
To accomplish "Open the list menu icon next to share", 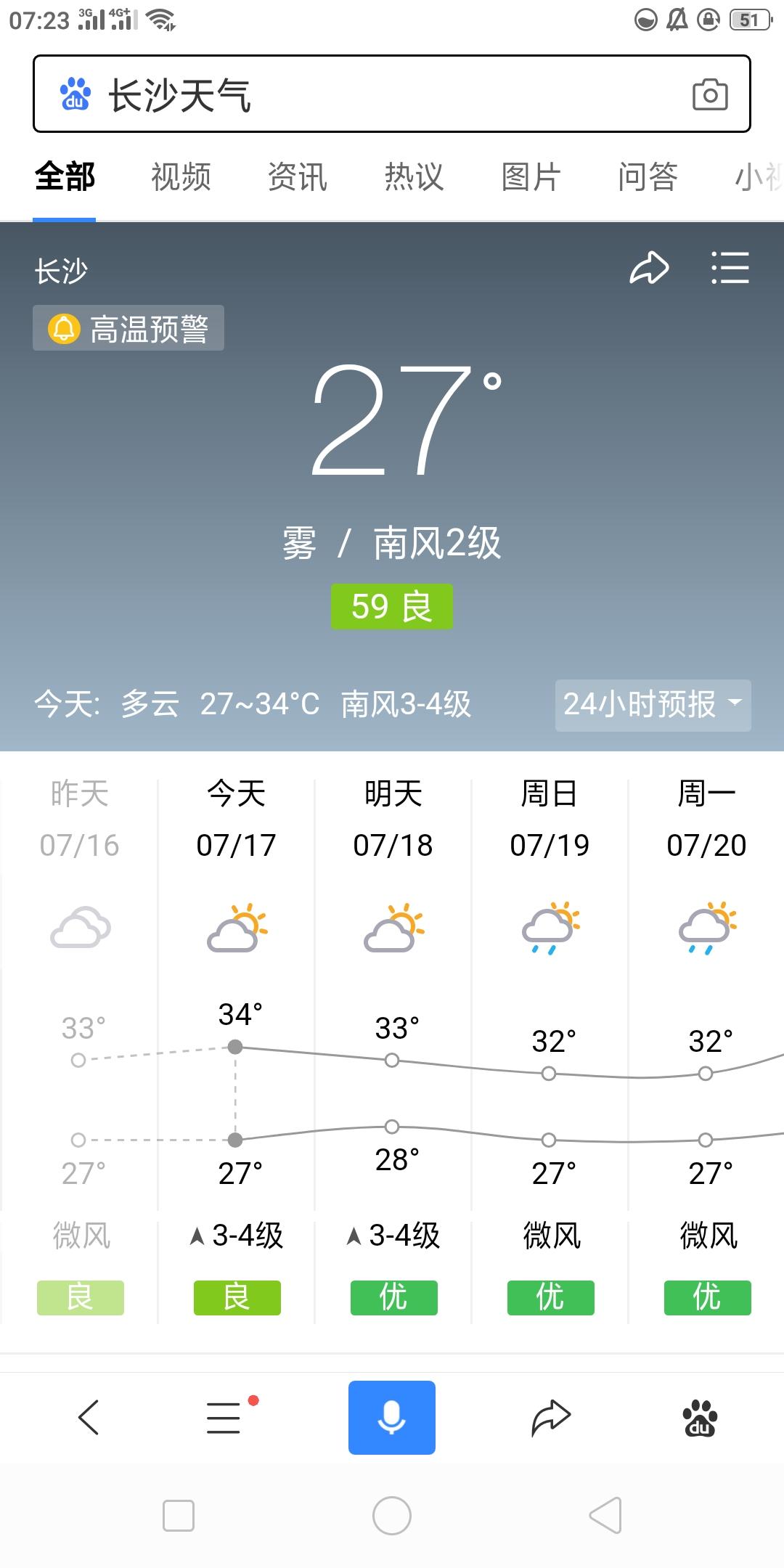I will point(730,267).
